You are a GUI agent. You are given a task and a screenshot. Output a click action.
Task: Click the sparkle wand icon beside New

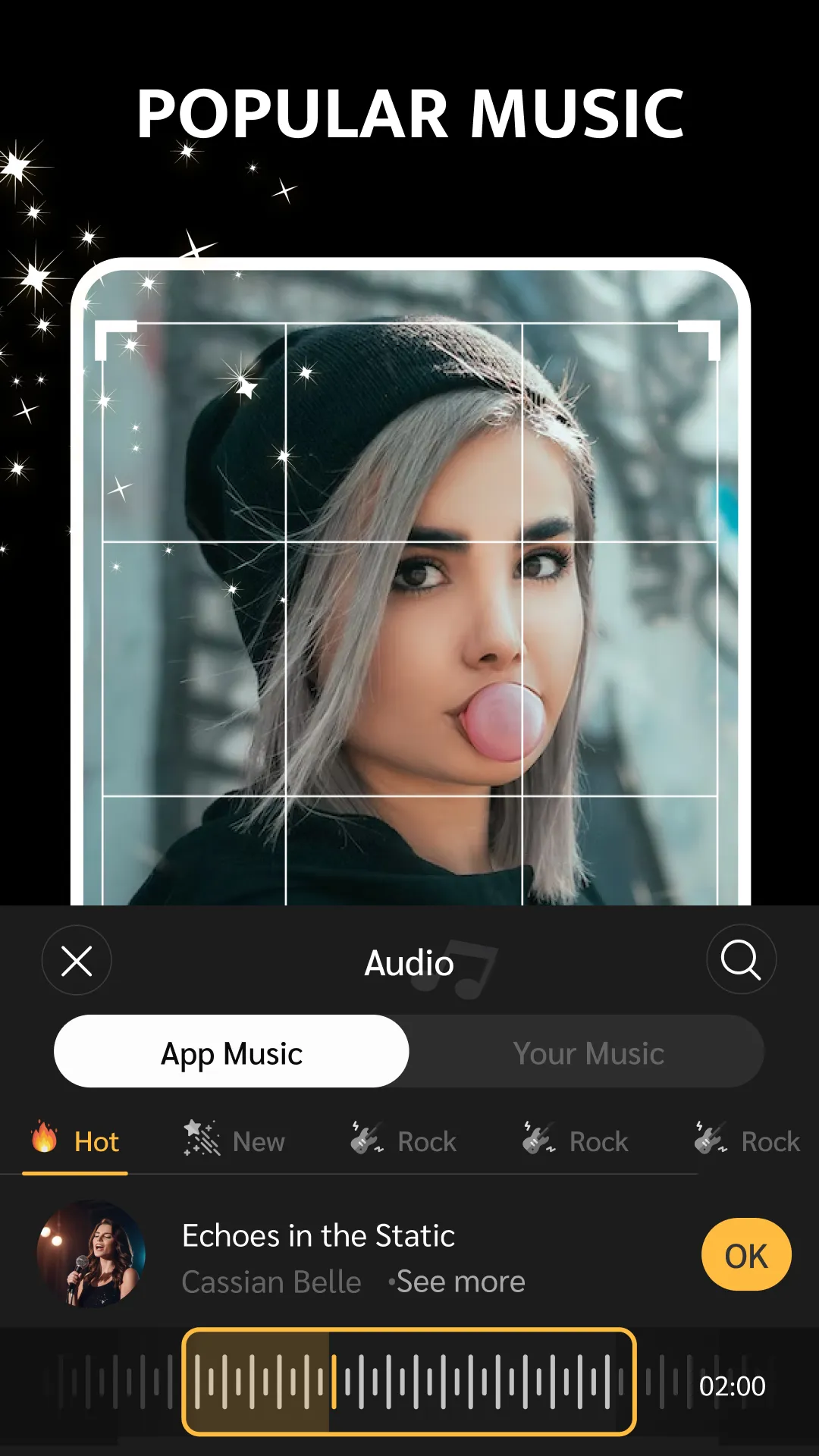coord(199,1140)
